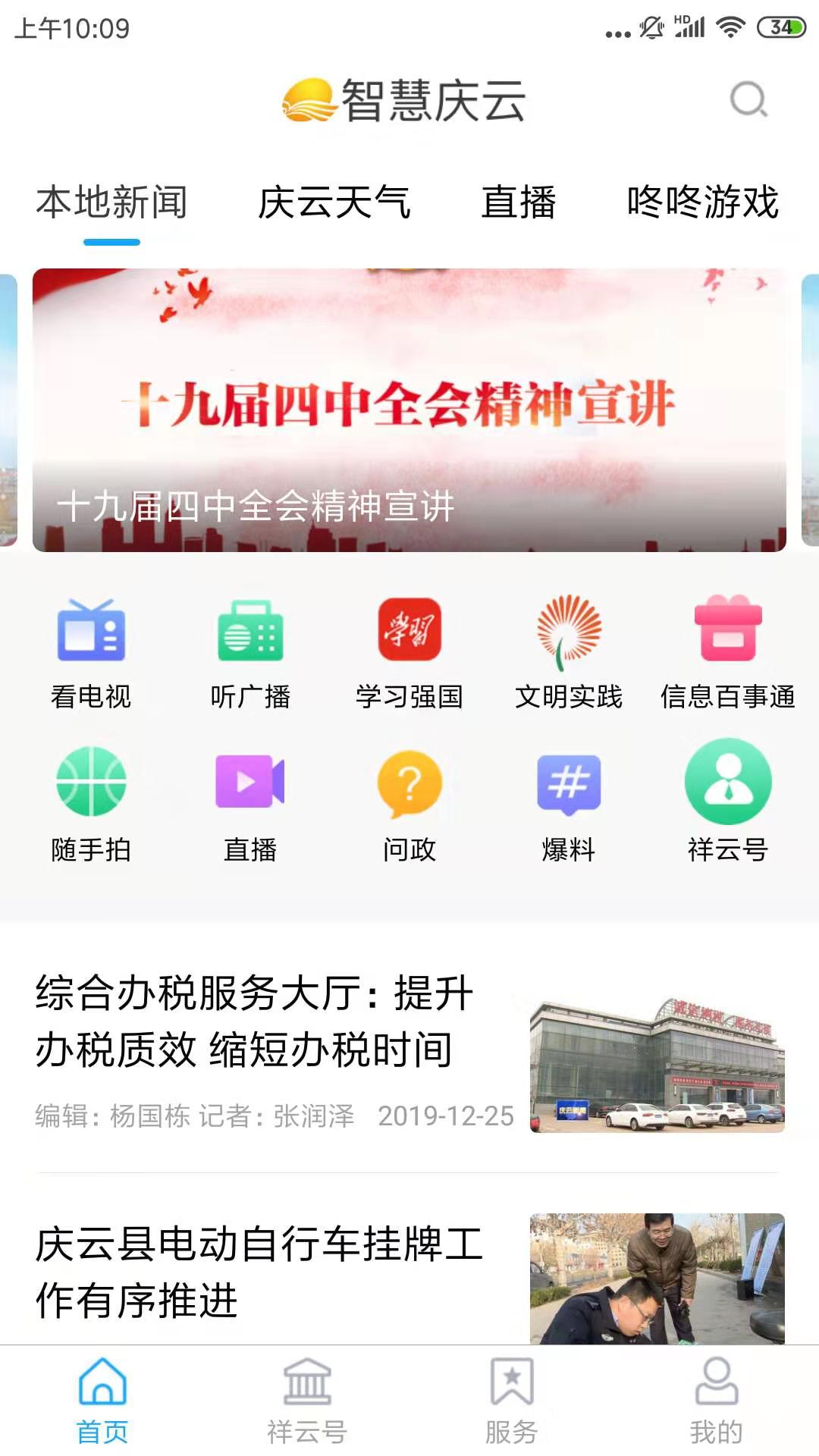Switch to the 庆云天气 tab

(335, 201)
